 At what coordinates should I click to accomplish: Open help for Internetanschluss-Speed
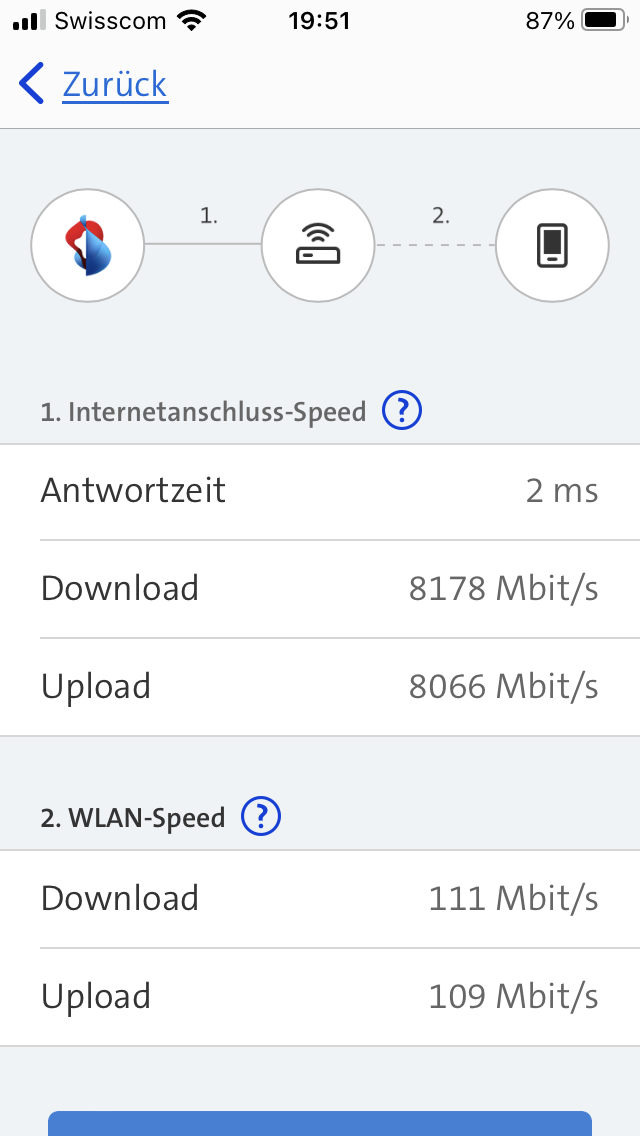[402, 410]
